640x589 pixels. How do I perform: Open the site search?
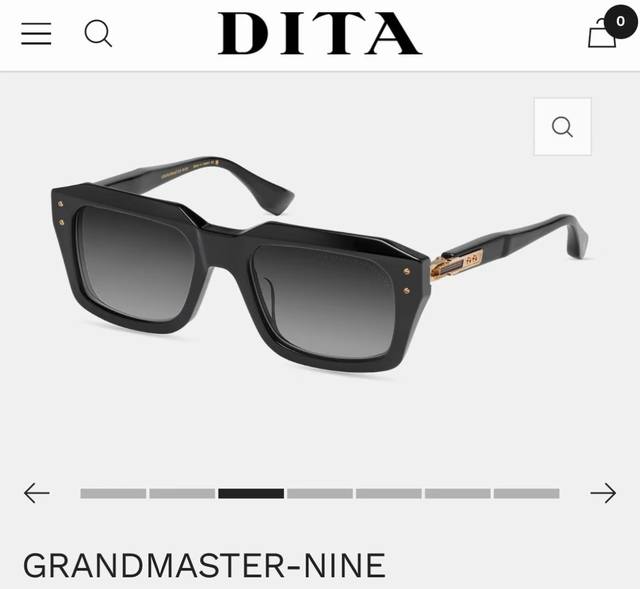(x=98, y=34)
